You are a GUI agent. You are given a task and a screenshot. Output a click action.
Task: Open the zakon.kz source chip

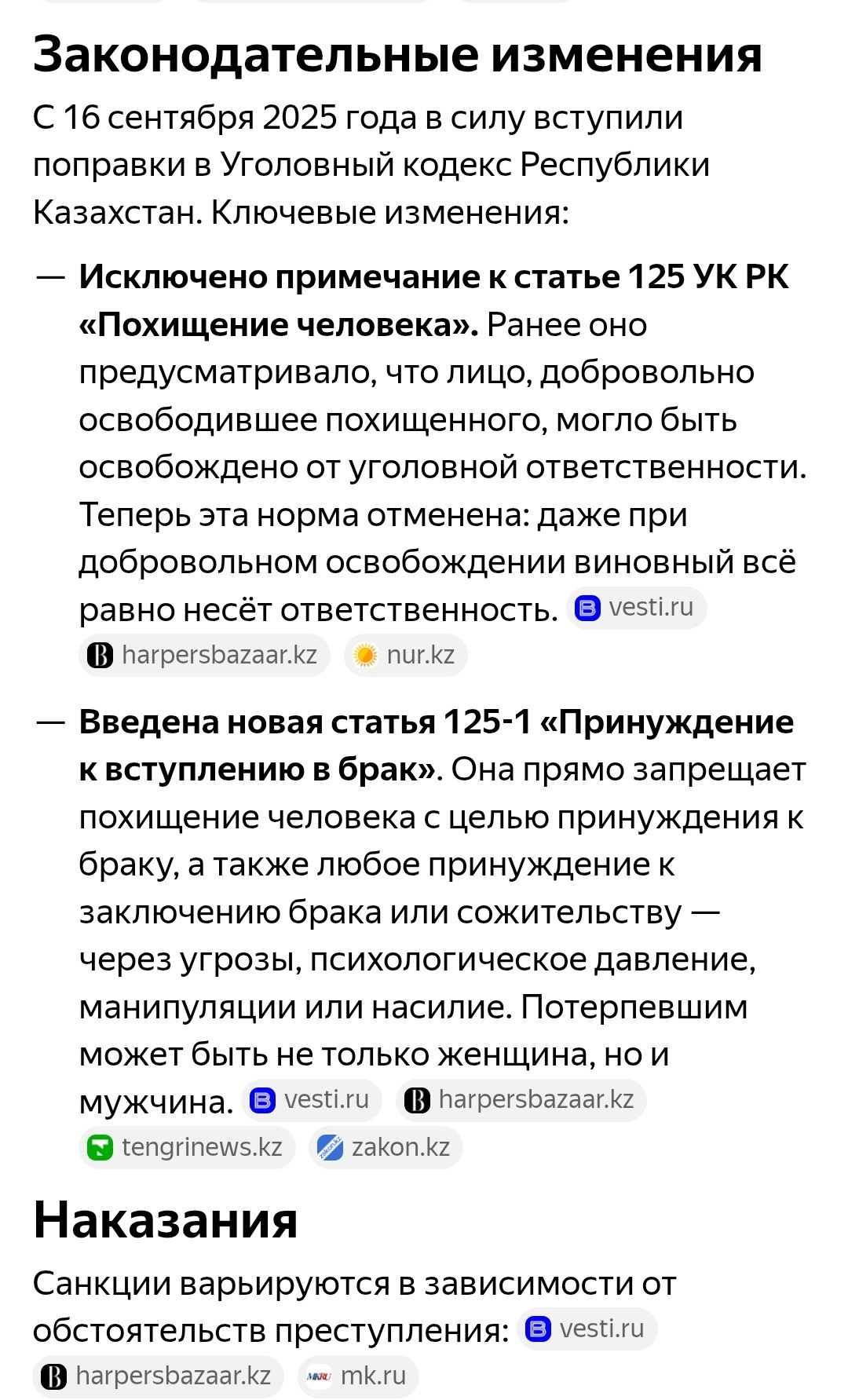pos(386,1148)
